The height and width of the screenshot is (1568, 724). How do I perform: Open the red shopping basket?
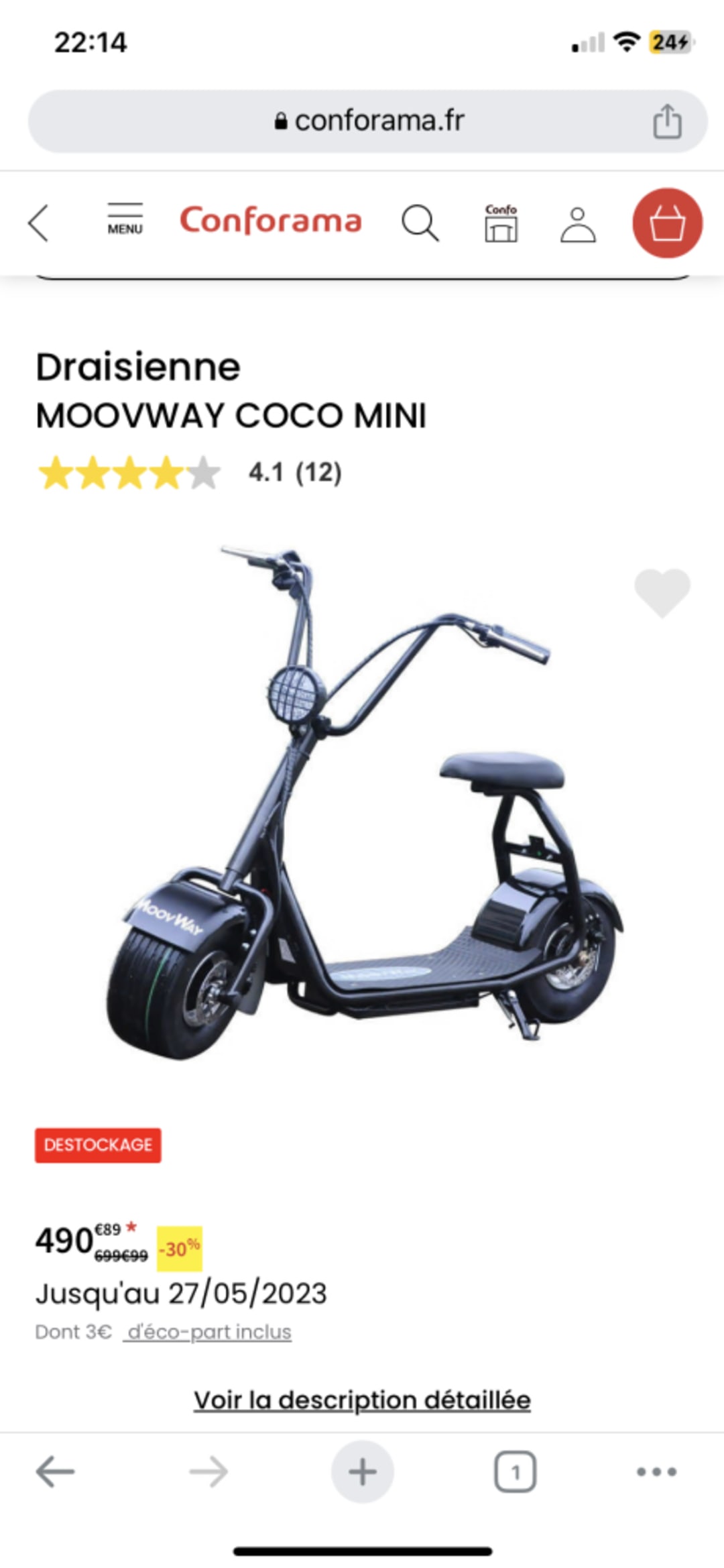tap(667, 223)
